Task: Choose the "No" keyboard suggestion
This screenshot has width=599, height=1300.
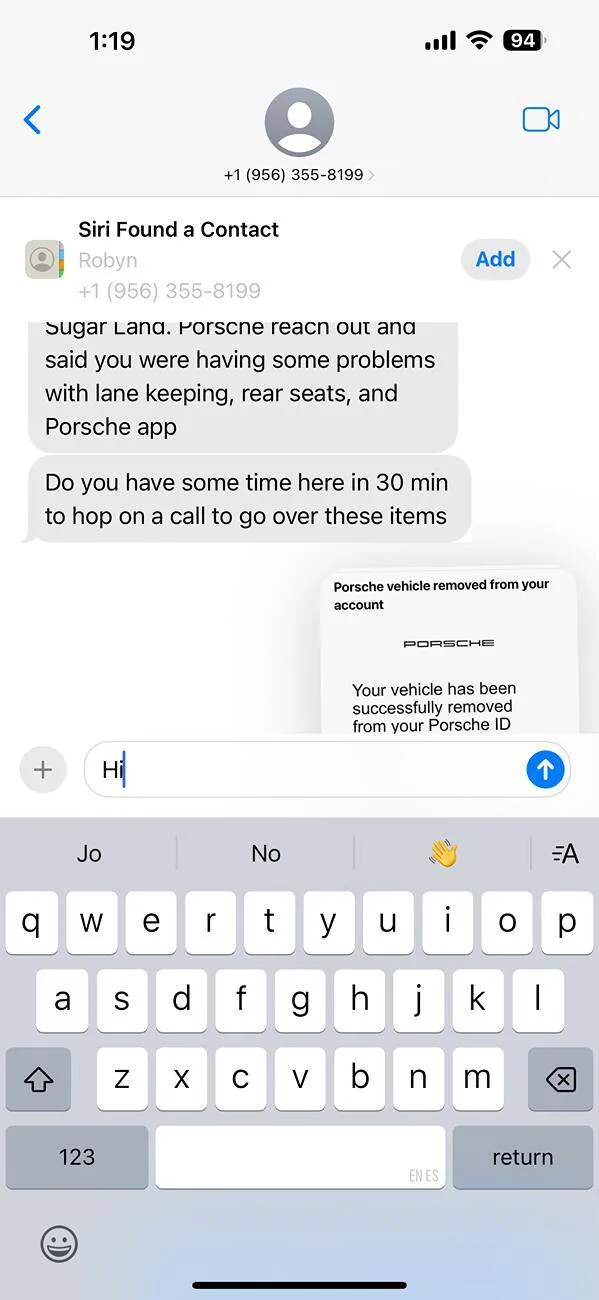Action: click(266, 853)
